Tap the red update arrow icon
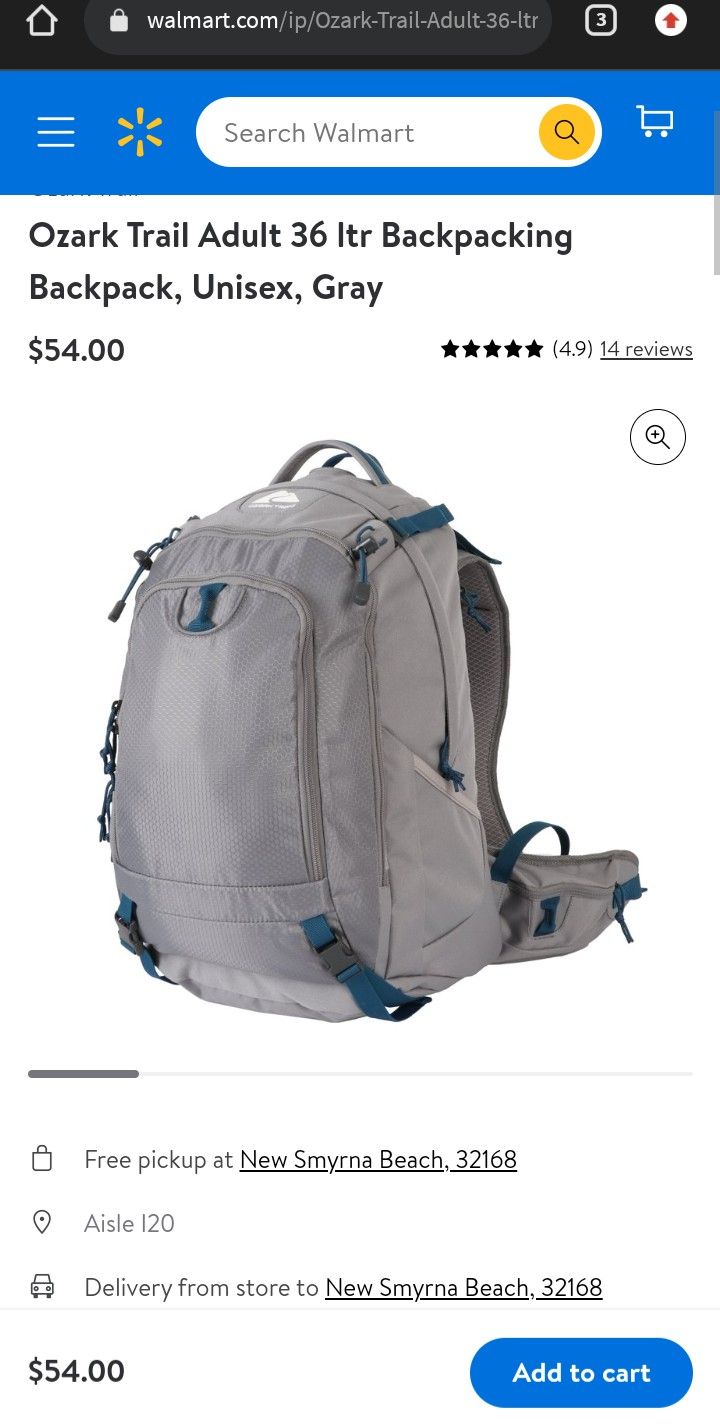 (671, 21)
